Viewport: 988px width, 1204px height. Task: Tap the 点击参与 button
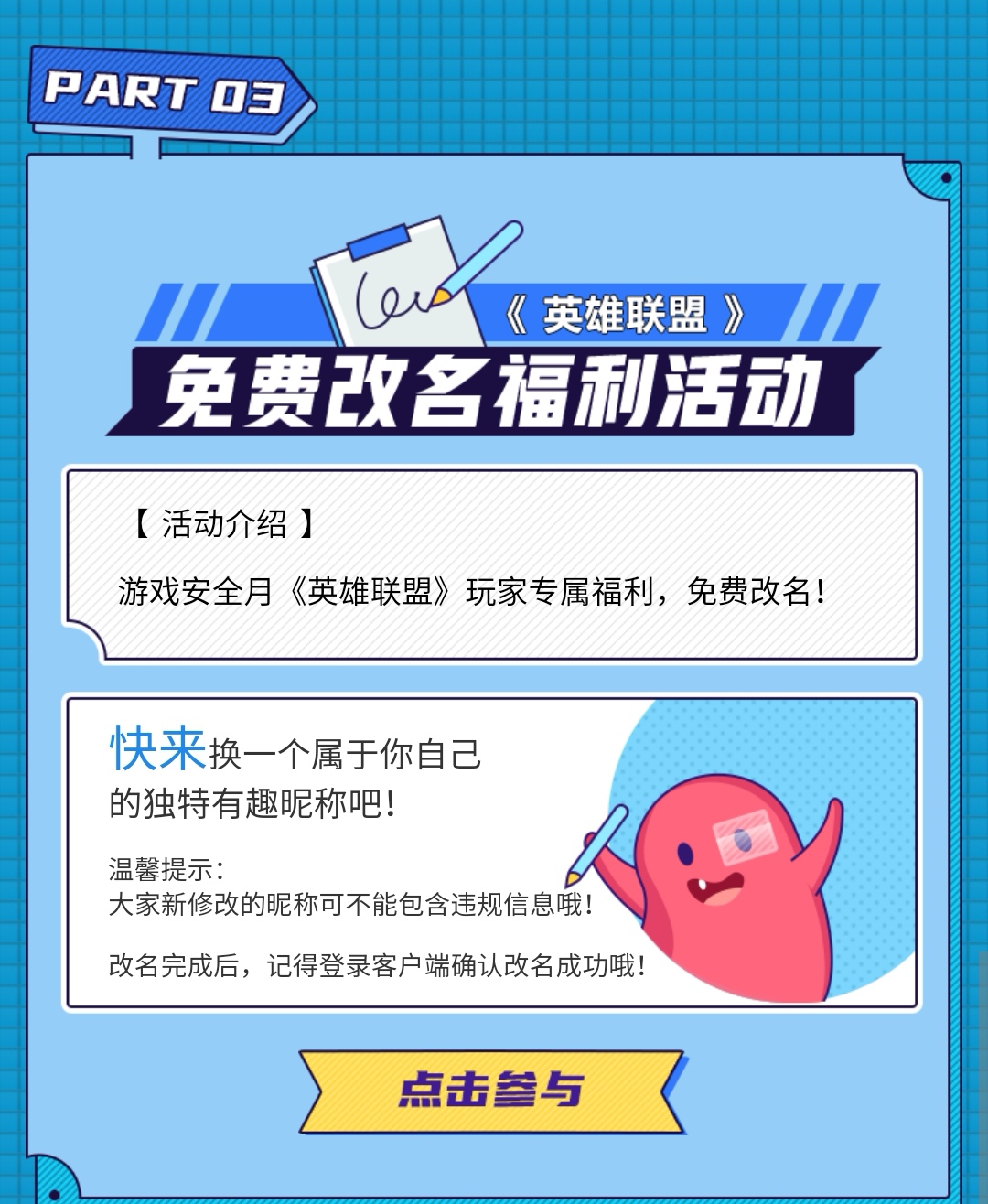point(492,1091)
